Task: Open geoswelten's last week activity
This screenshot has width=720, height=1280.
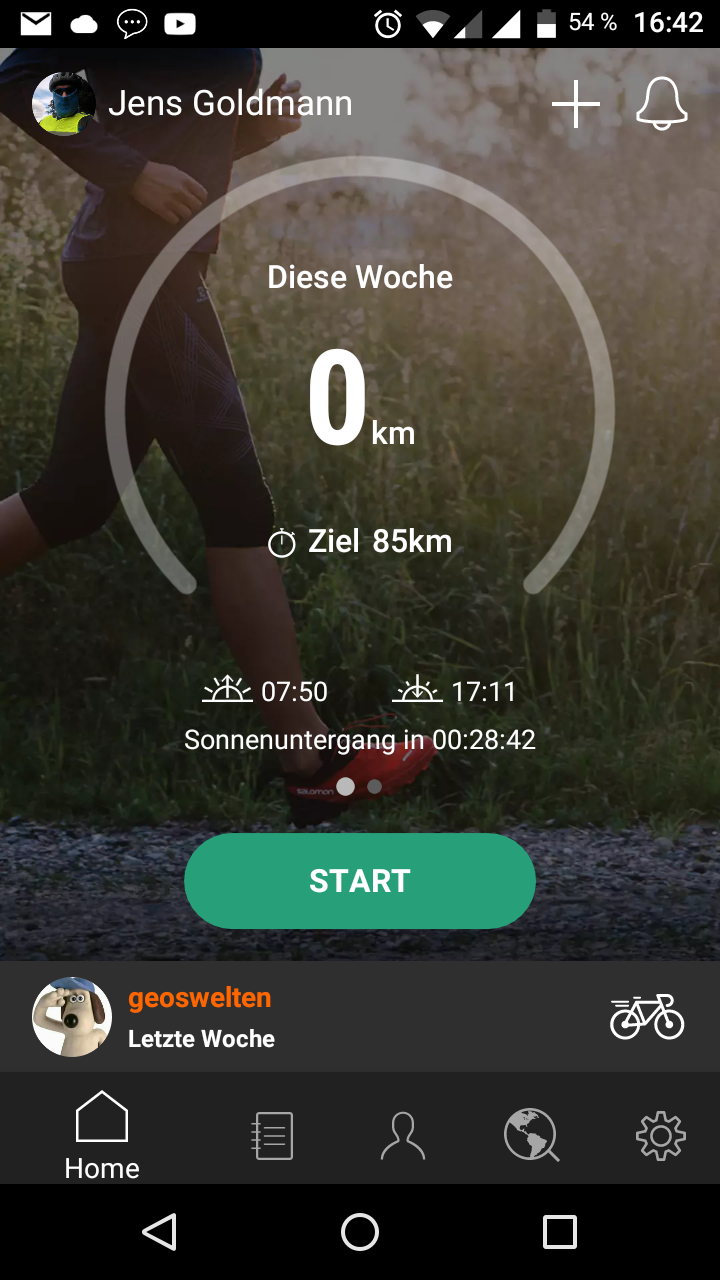Action: [200, 1018]
